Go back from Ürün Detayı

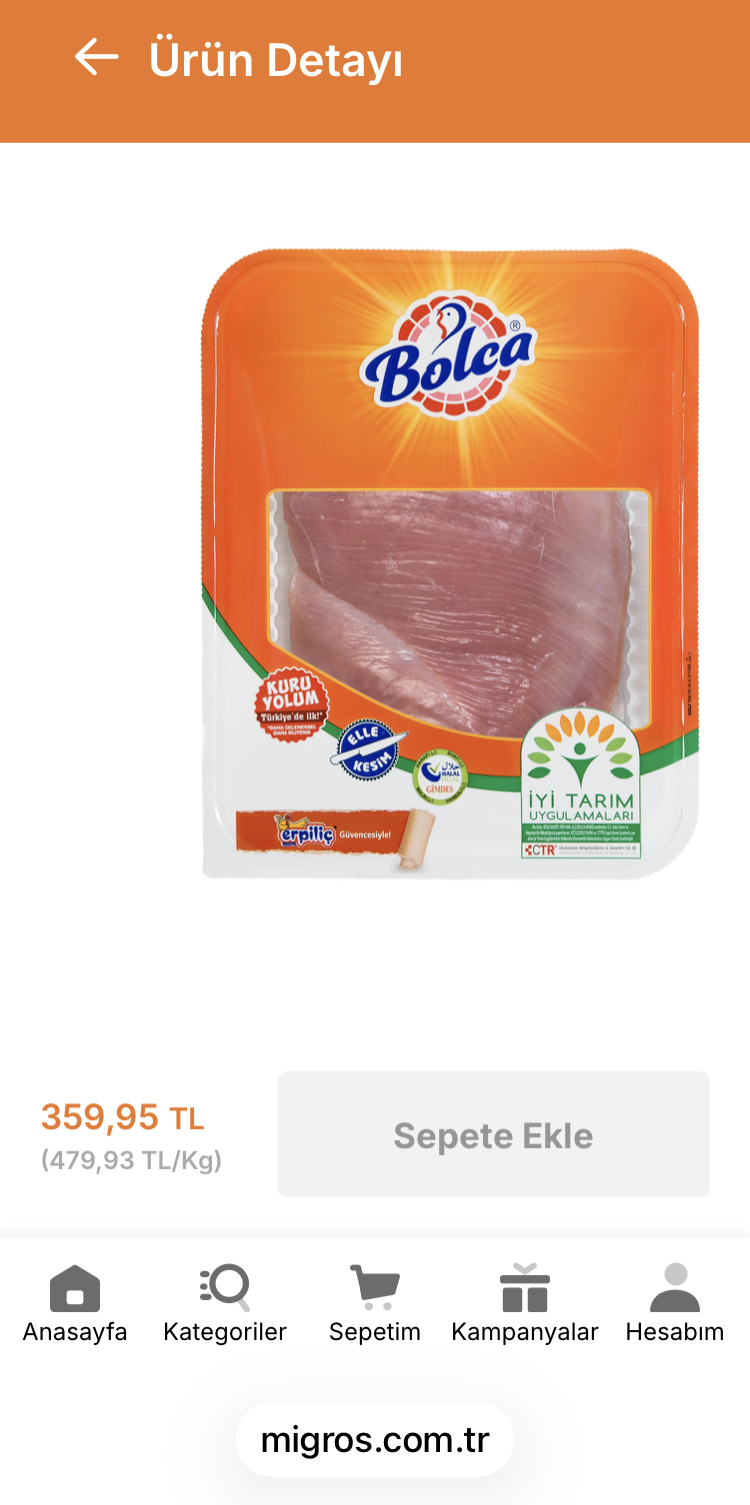click(96, 58)
